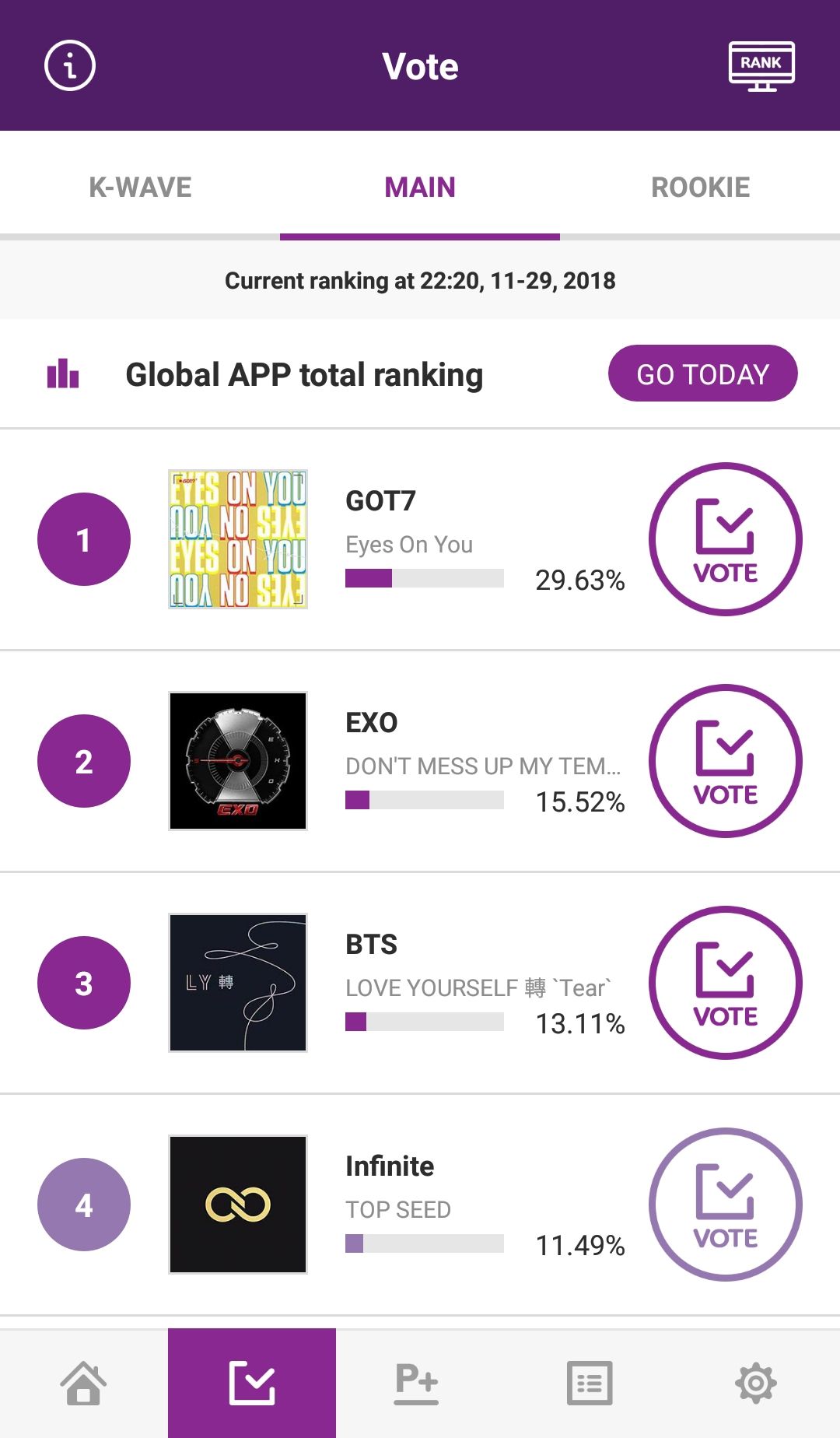The image size is (840, 1438).
Task: Tap the GO TODAY button
Action: coord(702,374)
